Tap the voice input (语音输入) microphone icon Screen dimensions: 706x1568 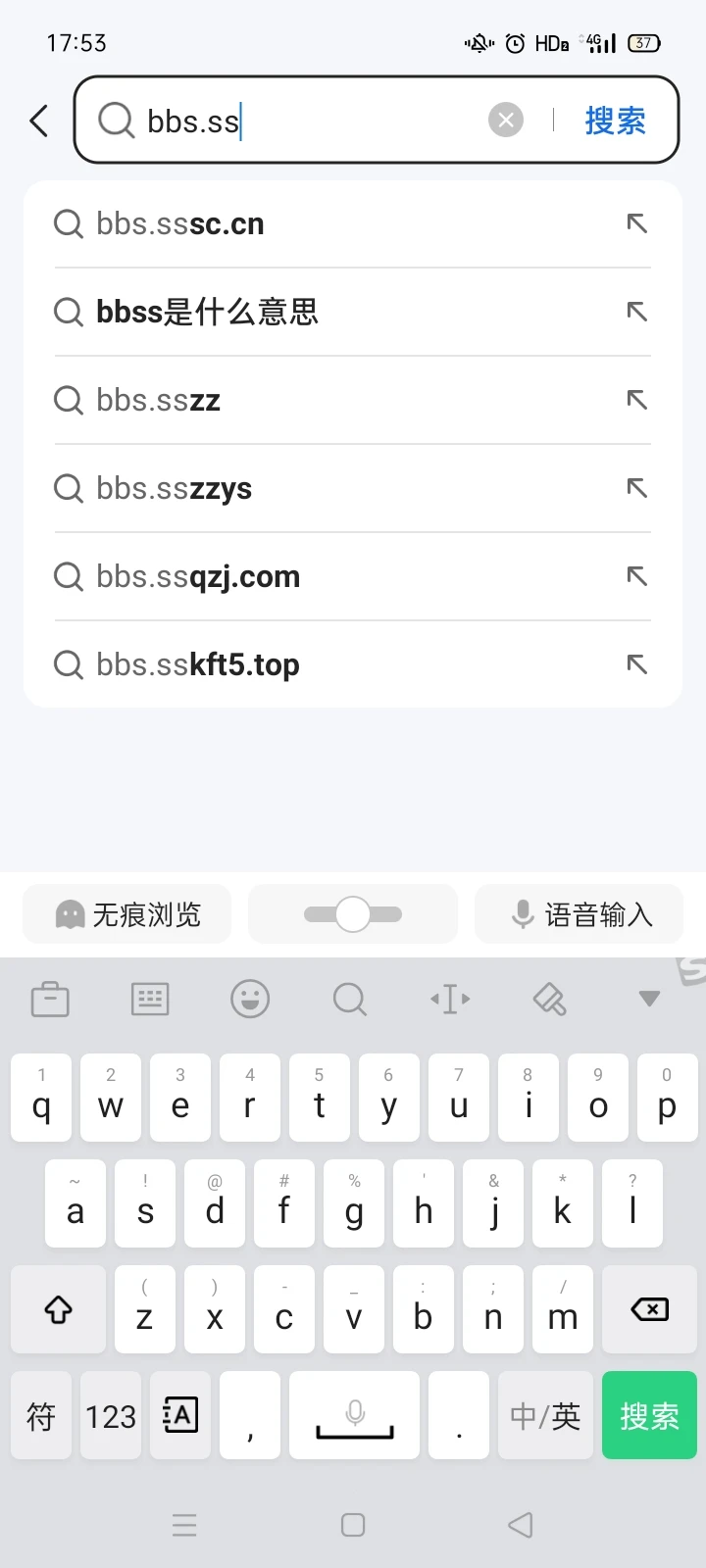(x=524, y=913)
